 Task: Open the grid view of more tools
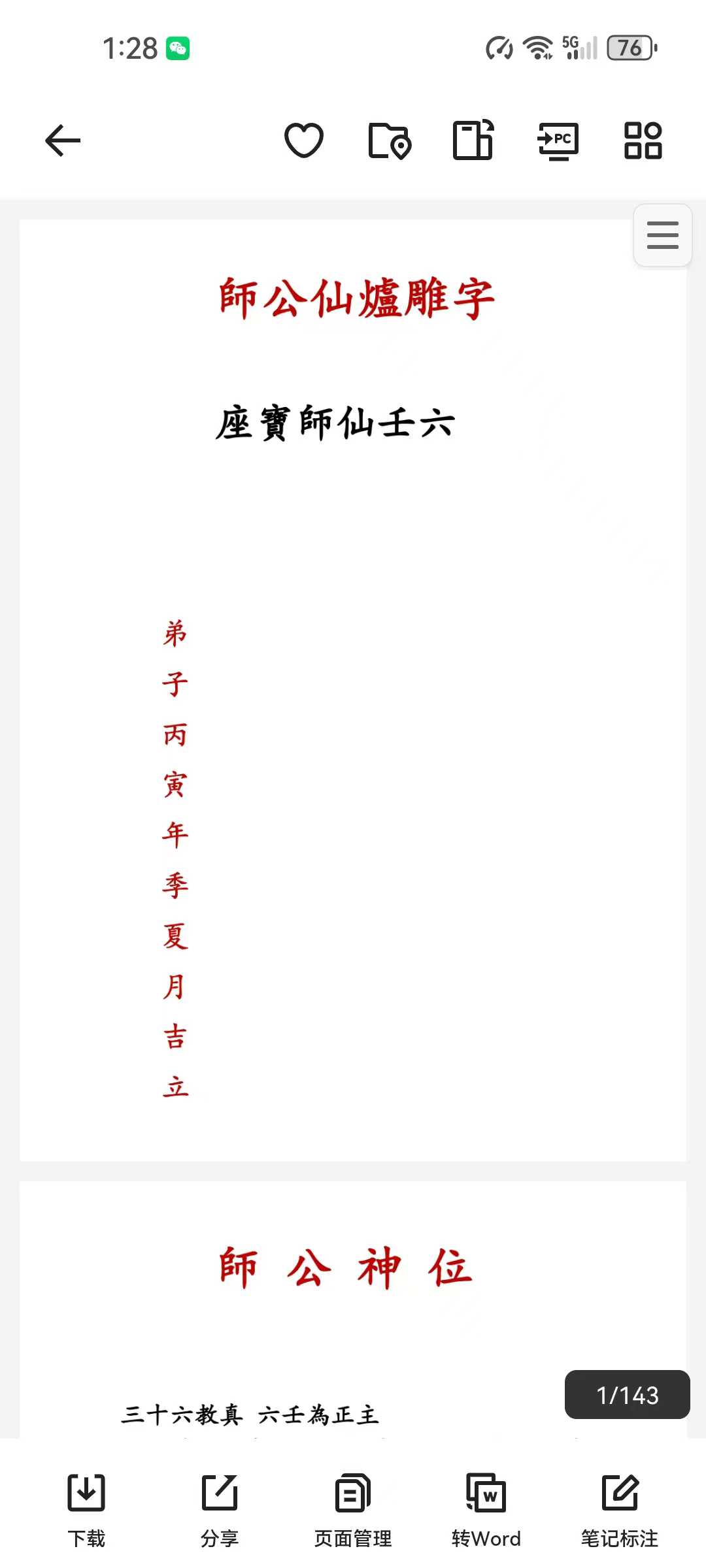(643, 140)
